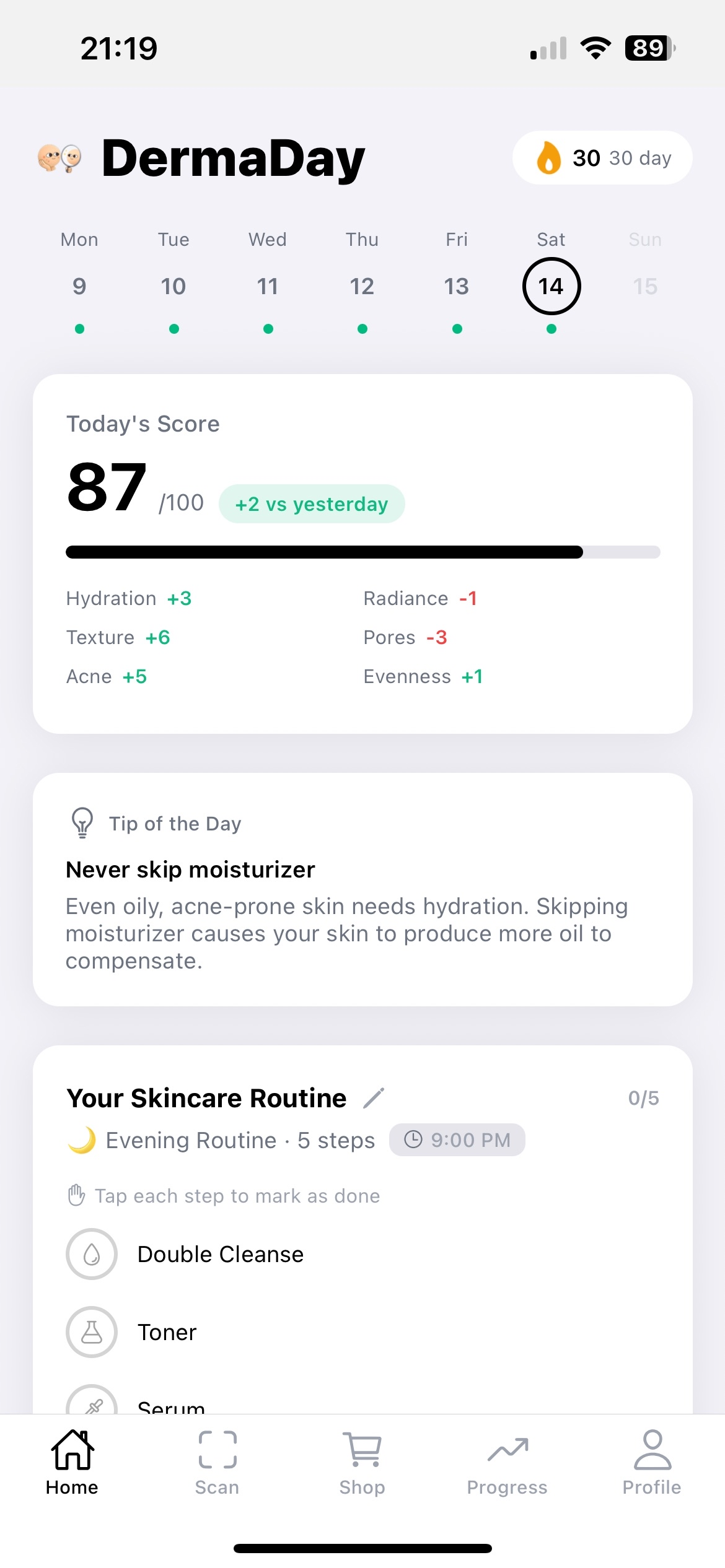Open the 30 day streak badge
The image size is (725, 1568).
click(602, 158)
